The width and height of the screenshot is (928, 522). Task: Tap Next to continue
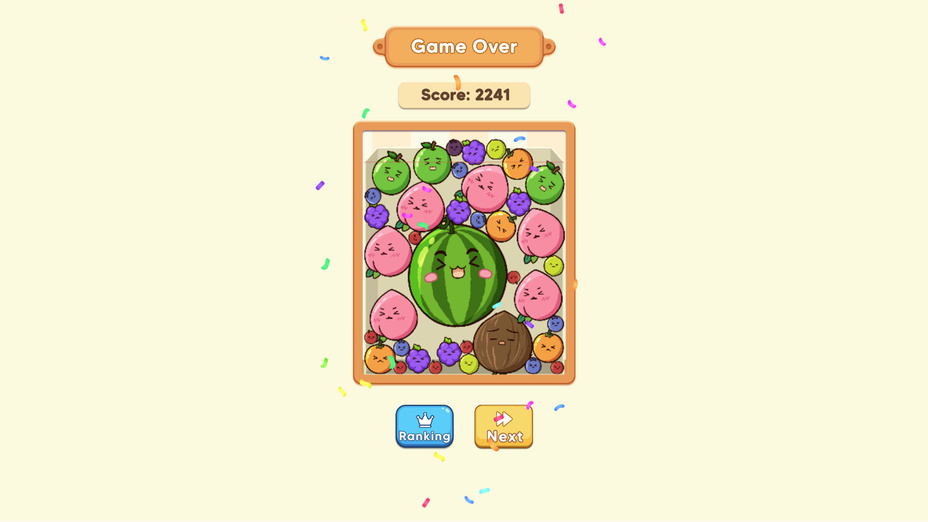point(503,426)
